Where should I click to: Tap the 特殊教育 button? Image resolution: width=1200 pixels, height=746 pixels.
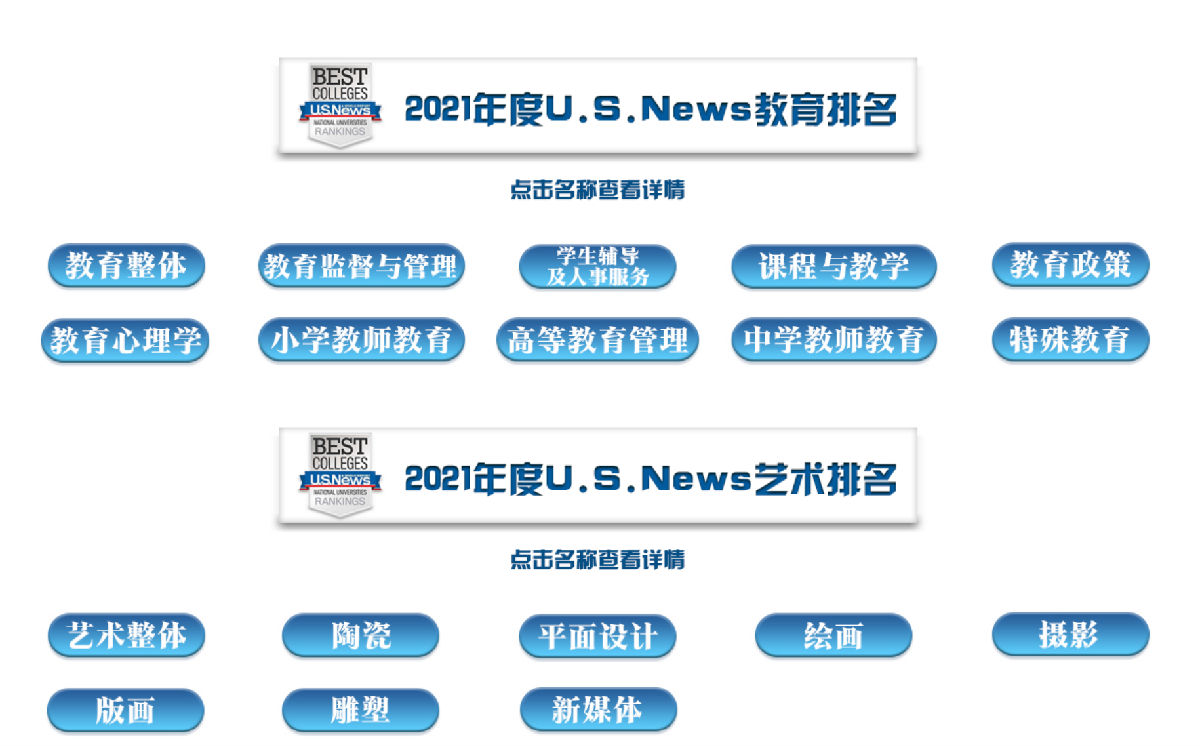1070,340
